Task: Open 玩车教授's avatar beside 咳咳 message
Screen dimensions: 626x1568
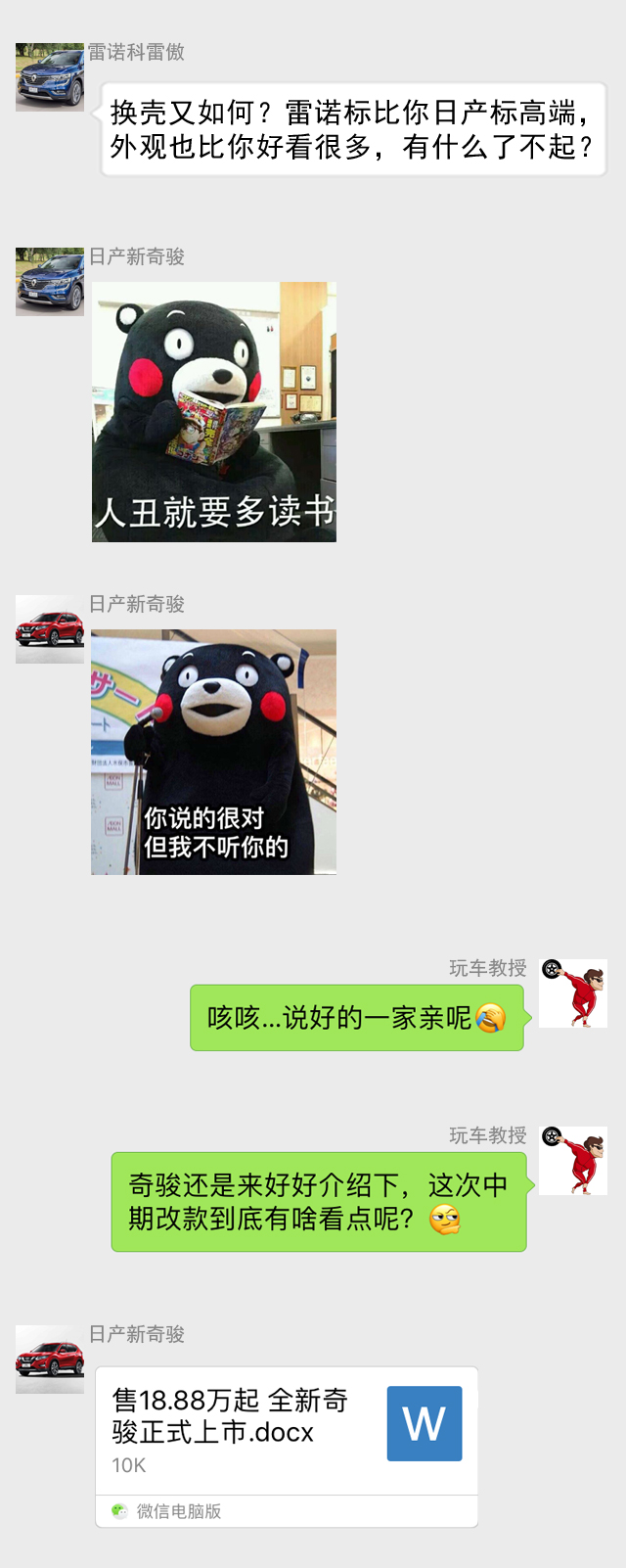Action: tap(573, 993)
